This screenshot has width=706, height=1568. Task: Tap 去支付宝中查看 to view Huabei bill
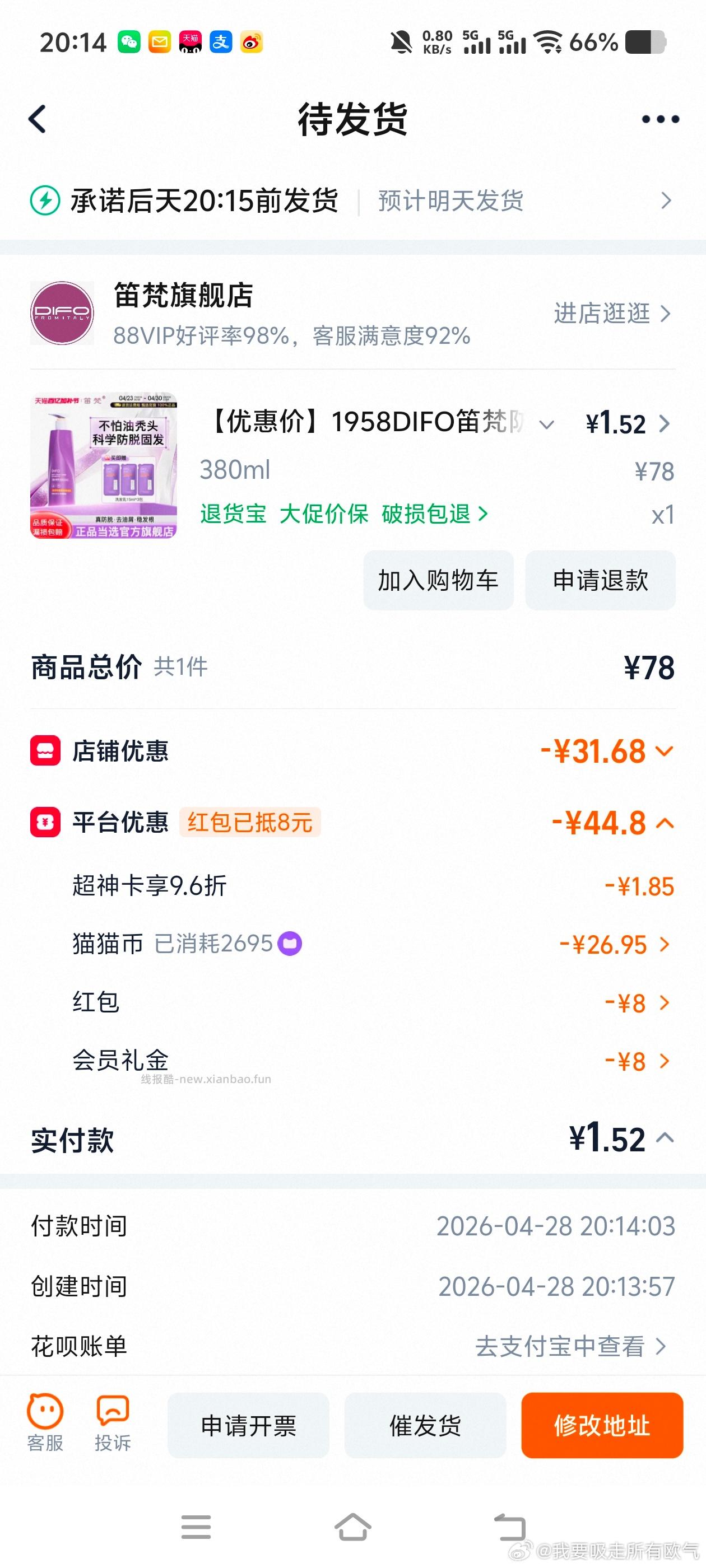coord(560,1346)
